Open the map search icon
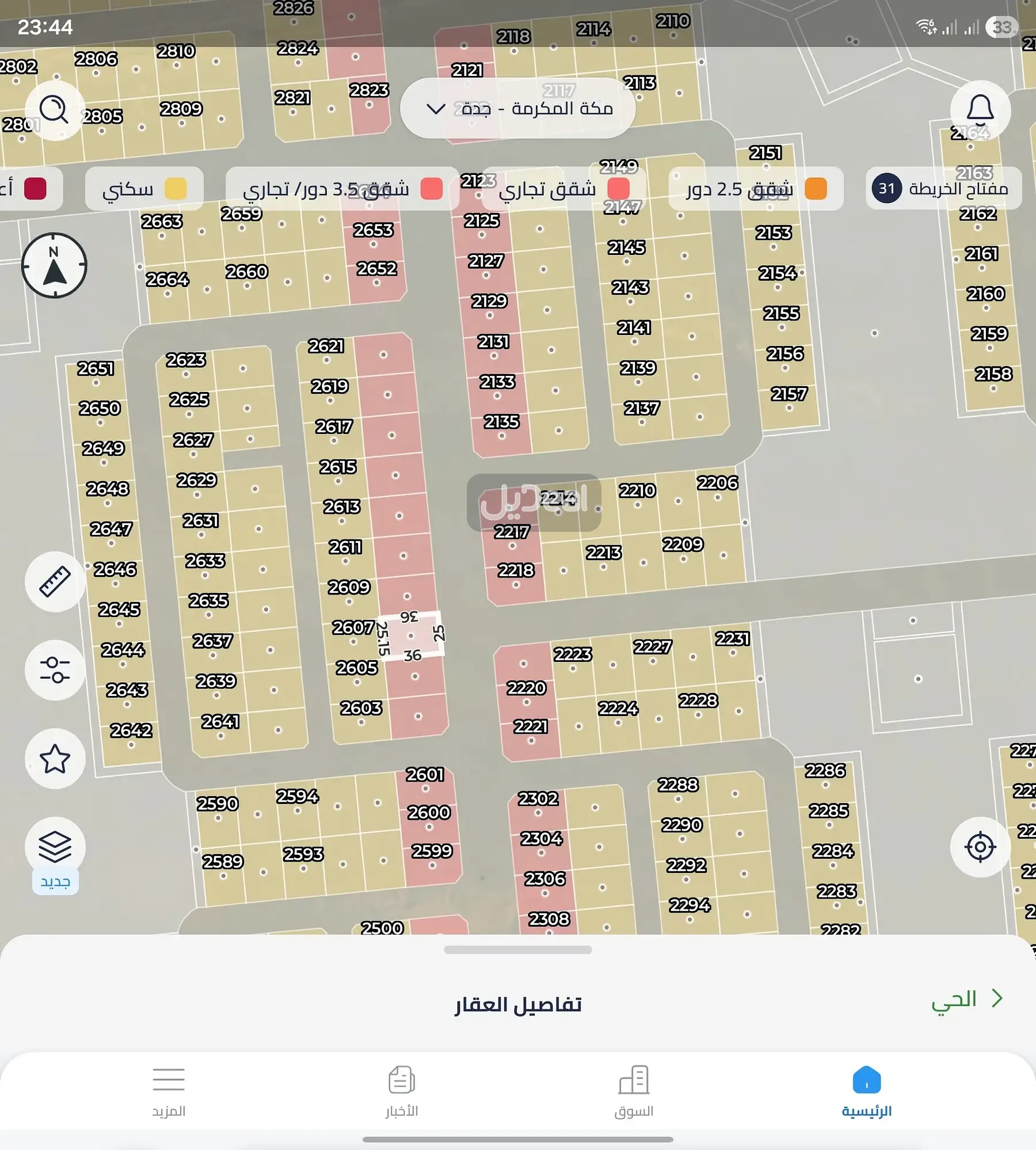The width and height of the screenshot is (1036, 1150). [x=54, y=110]
